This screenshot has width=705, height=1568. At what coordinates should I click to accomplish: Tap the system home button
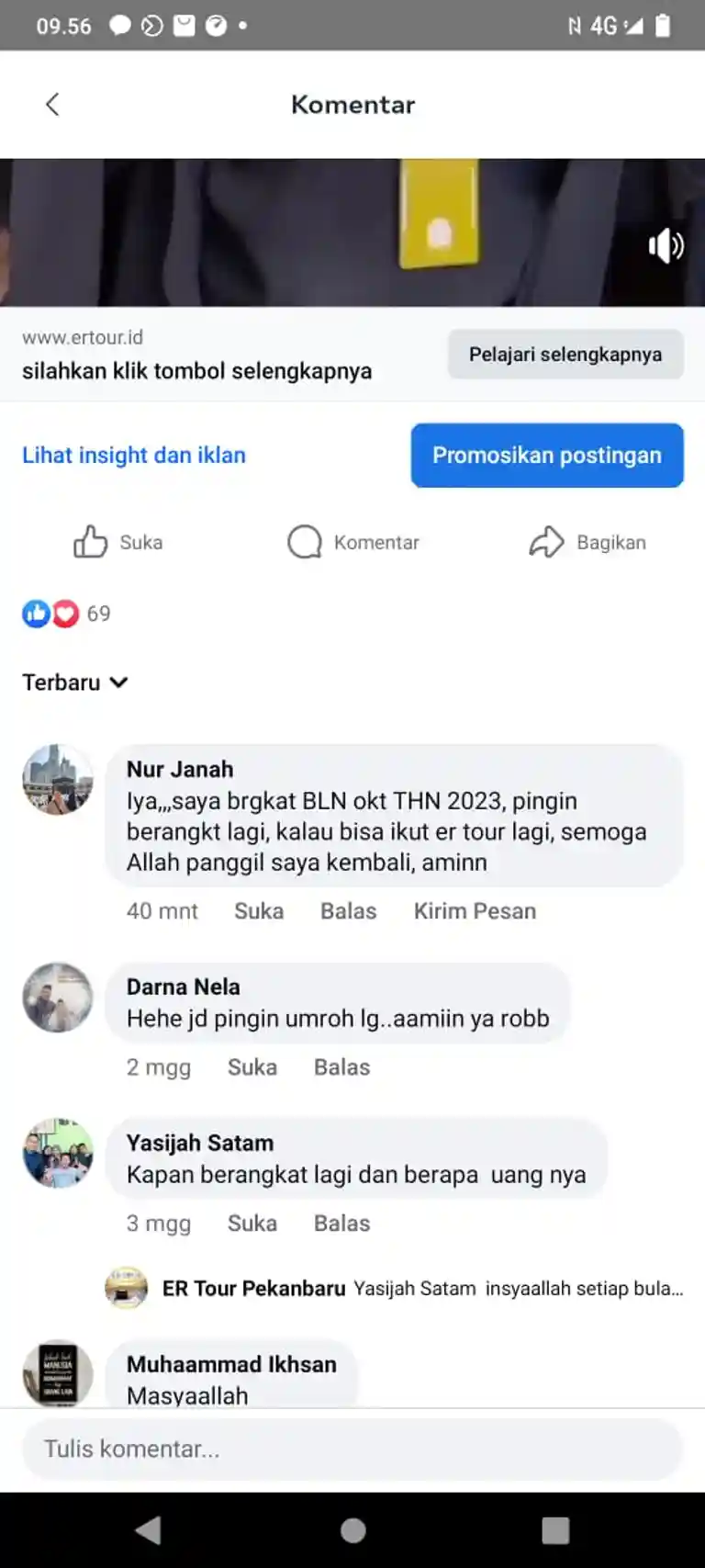click(x=352, y=1530)
